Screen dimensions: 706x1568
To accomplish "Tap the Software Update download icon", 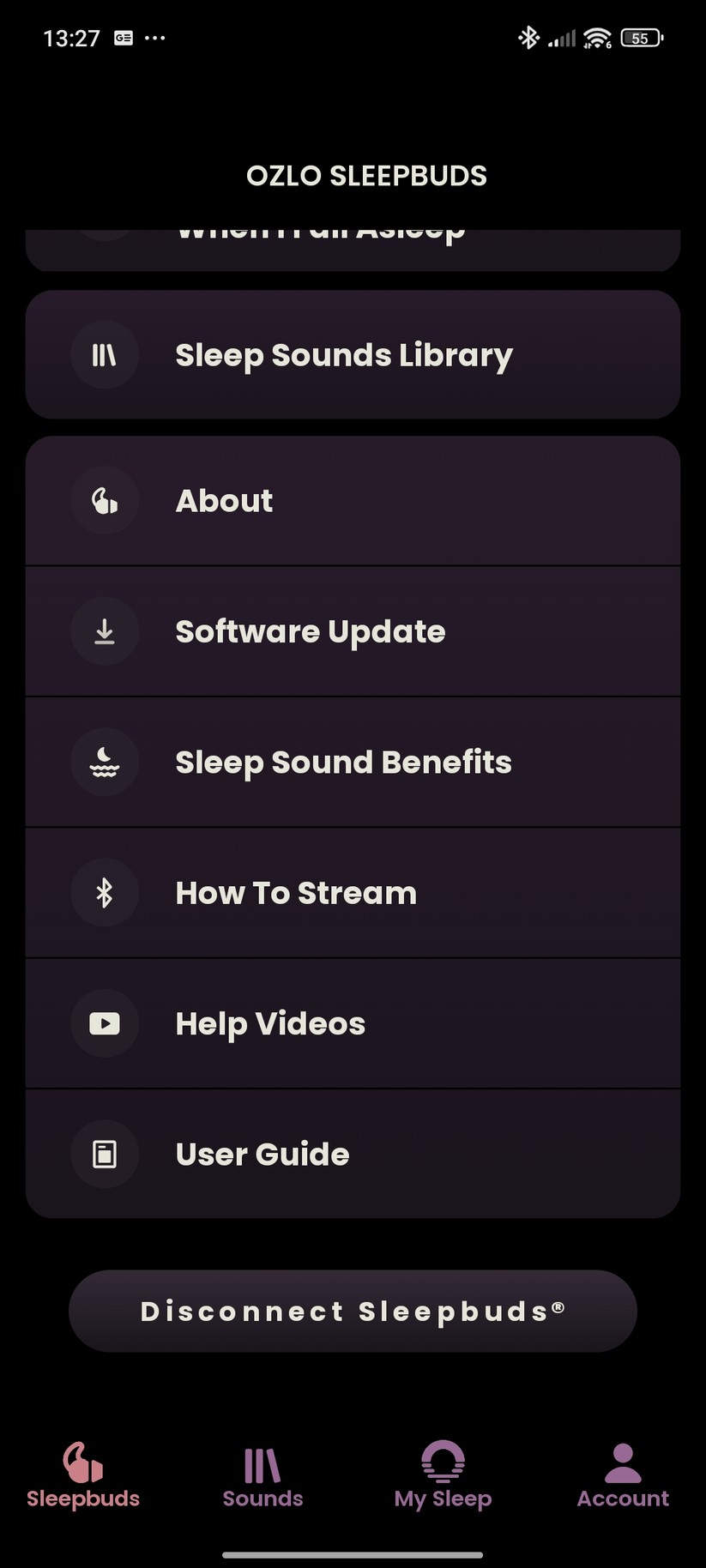I will 105,631.
